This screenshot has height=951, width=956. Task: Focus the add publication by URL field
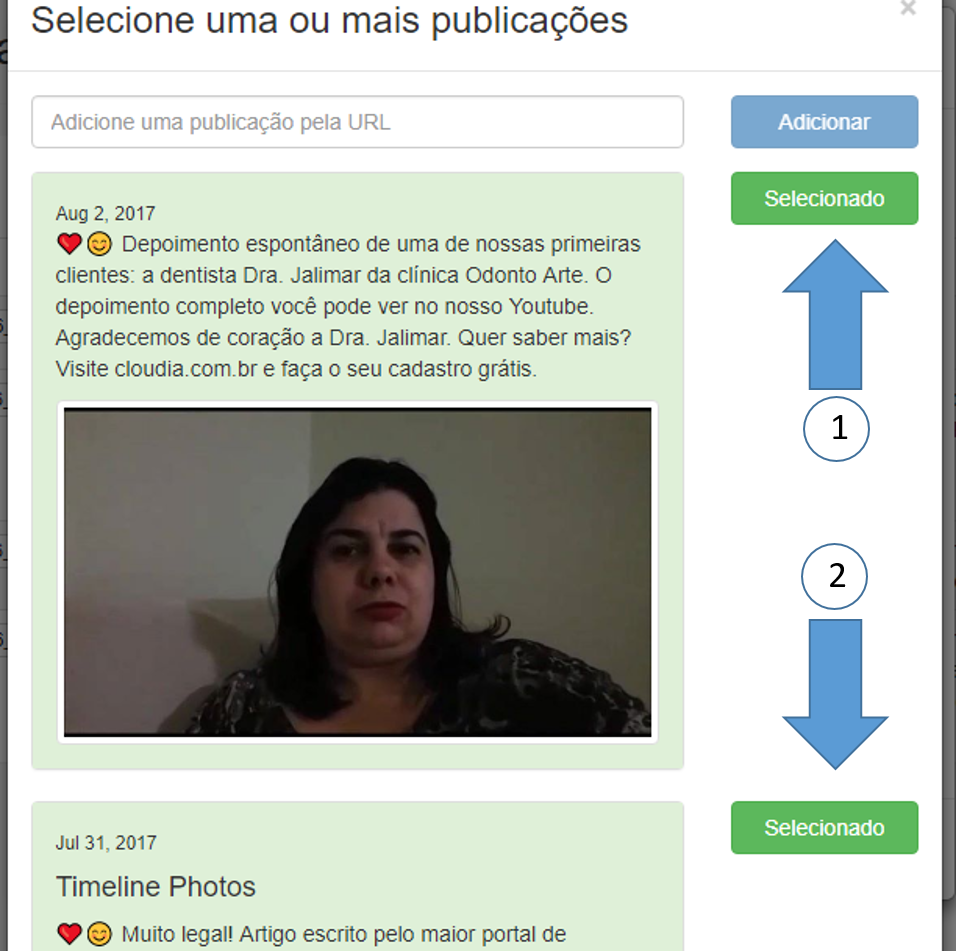point(357,123)
